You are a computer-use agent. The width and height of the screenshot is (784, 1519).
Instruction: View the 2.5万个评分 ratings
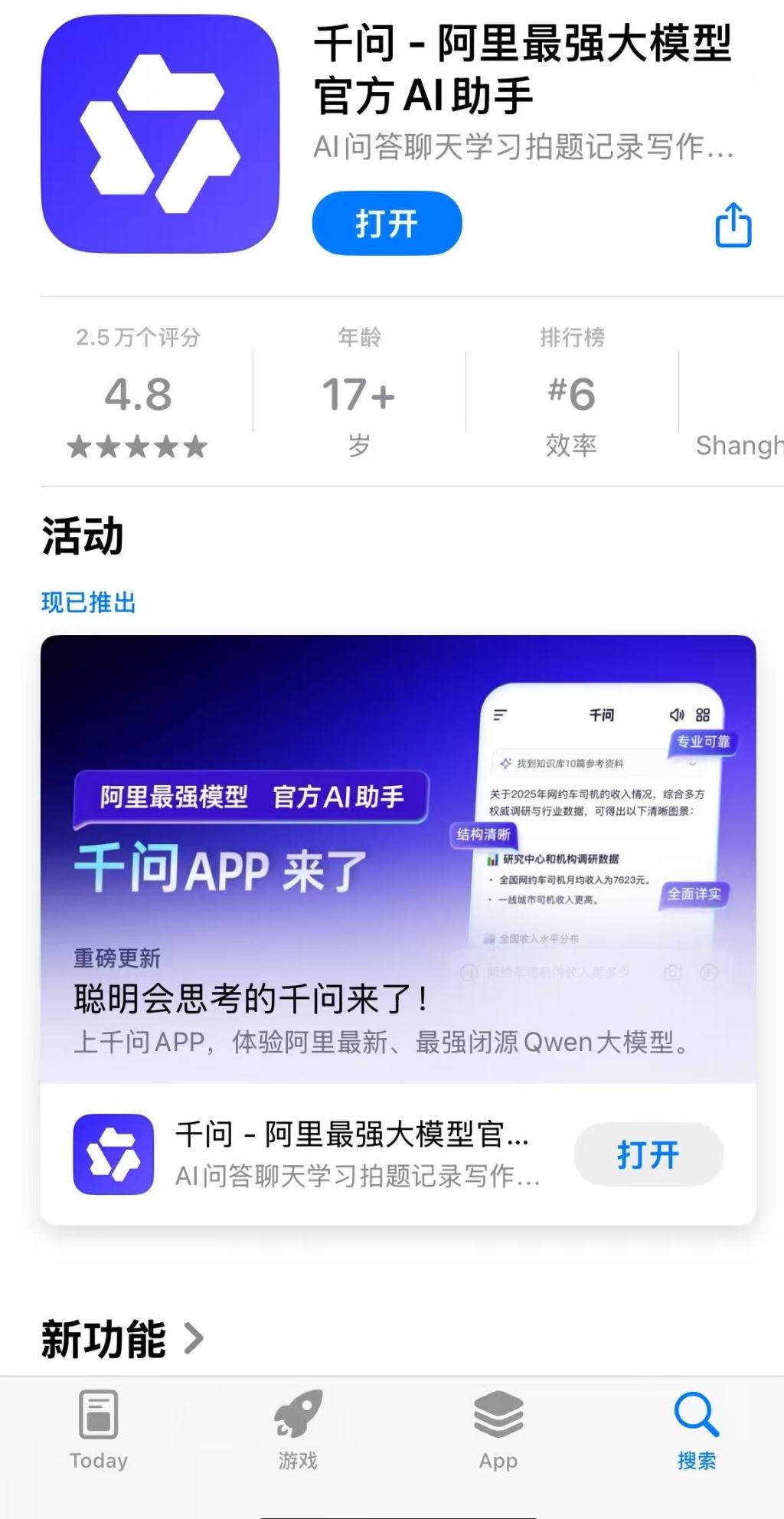pyautogui.click(x=138, y=391)
